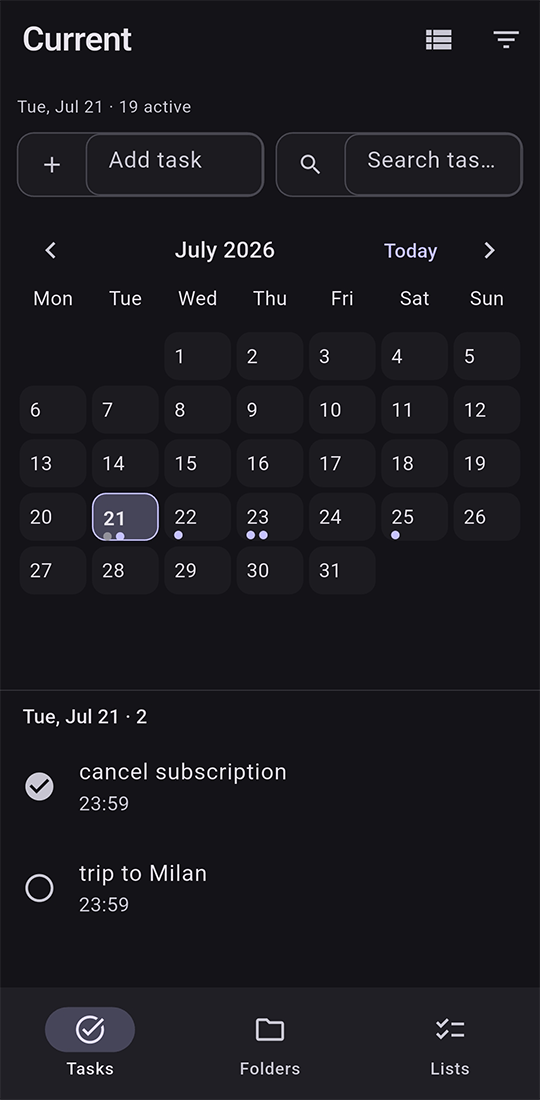The width and height of the screenshot is (540, 1100).
Task: Open the filter options icon
Action: pyautogui.click(x=506, y=40)
